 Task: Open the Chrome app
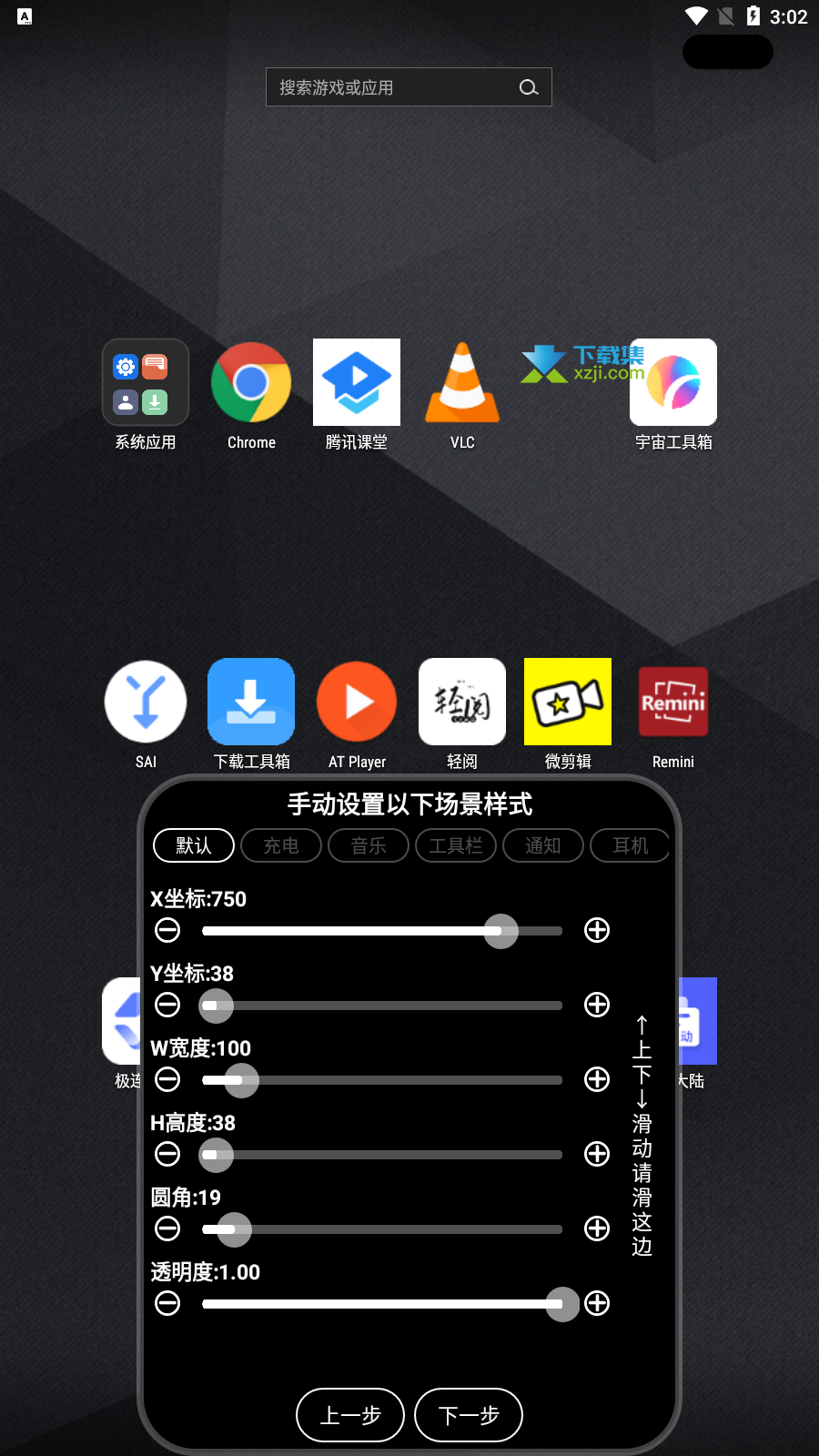pos(251,383)
